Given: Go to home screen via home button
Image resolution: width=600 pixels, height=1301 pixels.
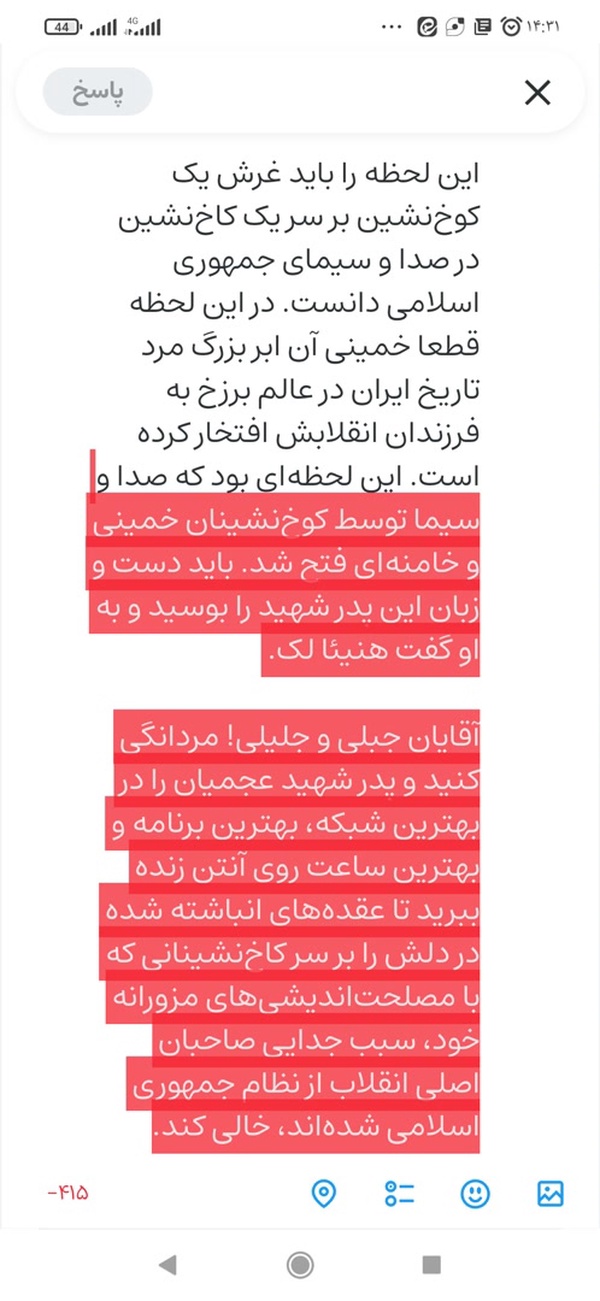Looking at the screenshot, I should coord(300,1265).
